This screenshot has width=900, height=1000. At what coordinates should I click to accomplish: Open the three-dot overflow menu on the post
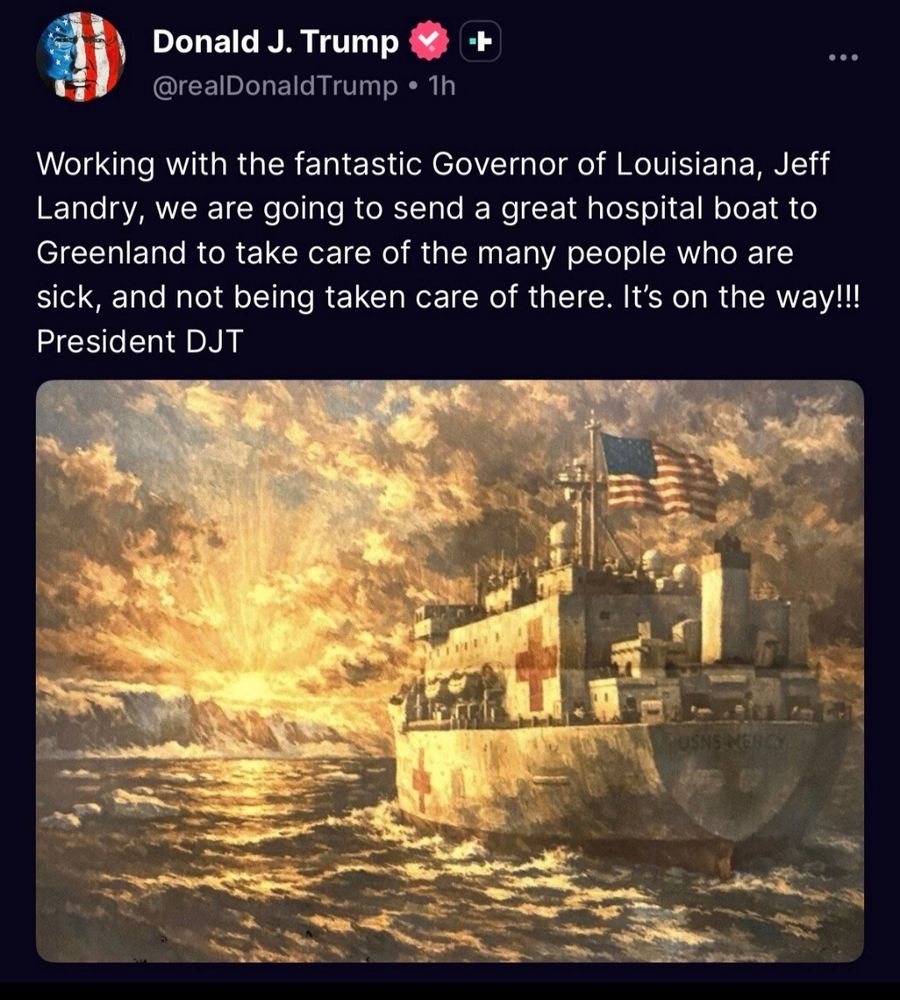click(844, 57)
